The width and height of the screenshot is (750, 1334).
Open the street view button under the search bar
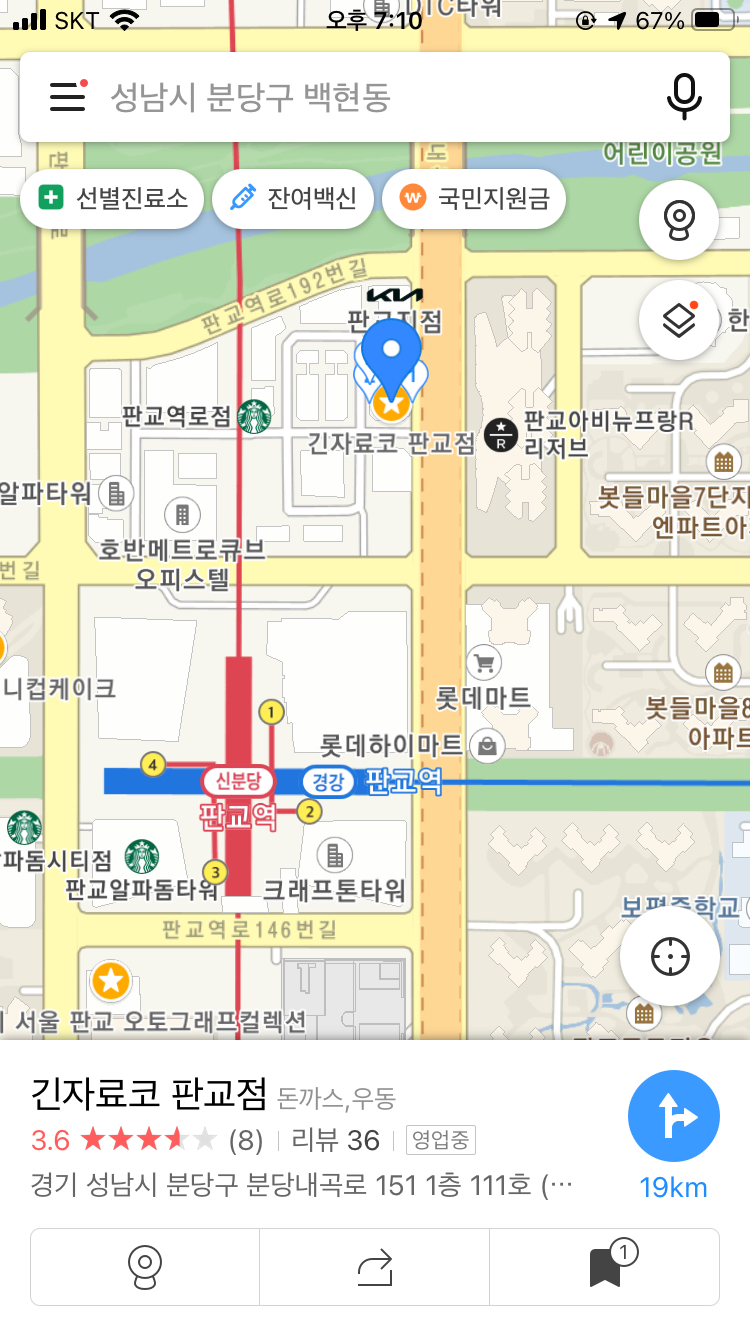[679, 220]
